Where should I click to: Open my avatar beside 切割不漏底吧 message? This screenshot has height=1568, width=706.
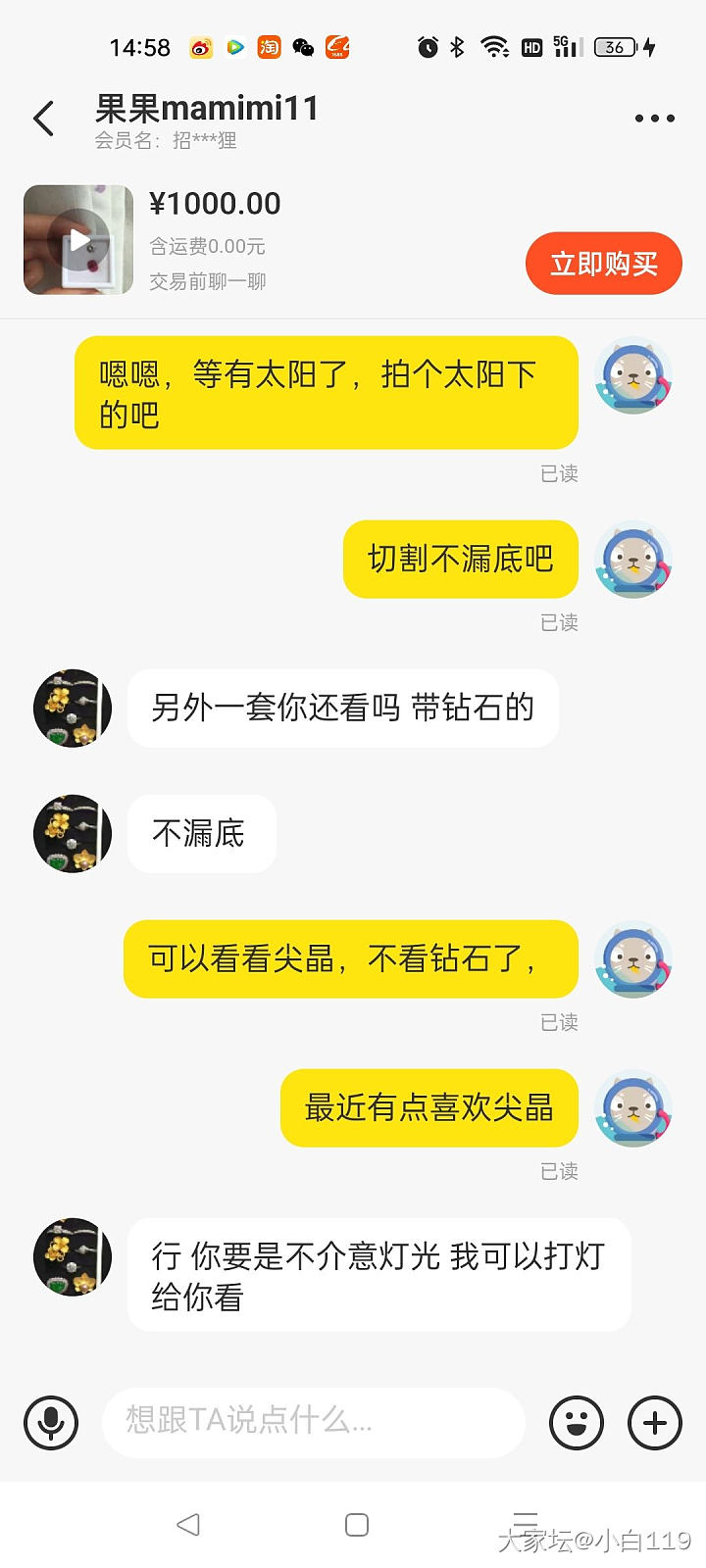coord(634,560)
